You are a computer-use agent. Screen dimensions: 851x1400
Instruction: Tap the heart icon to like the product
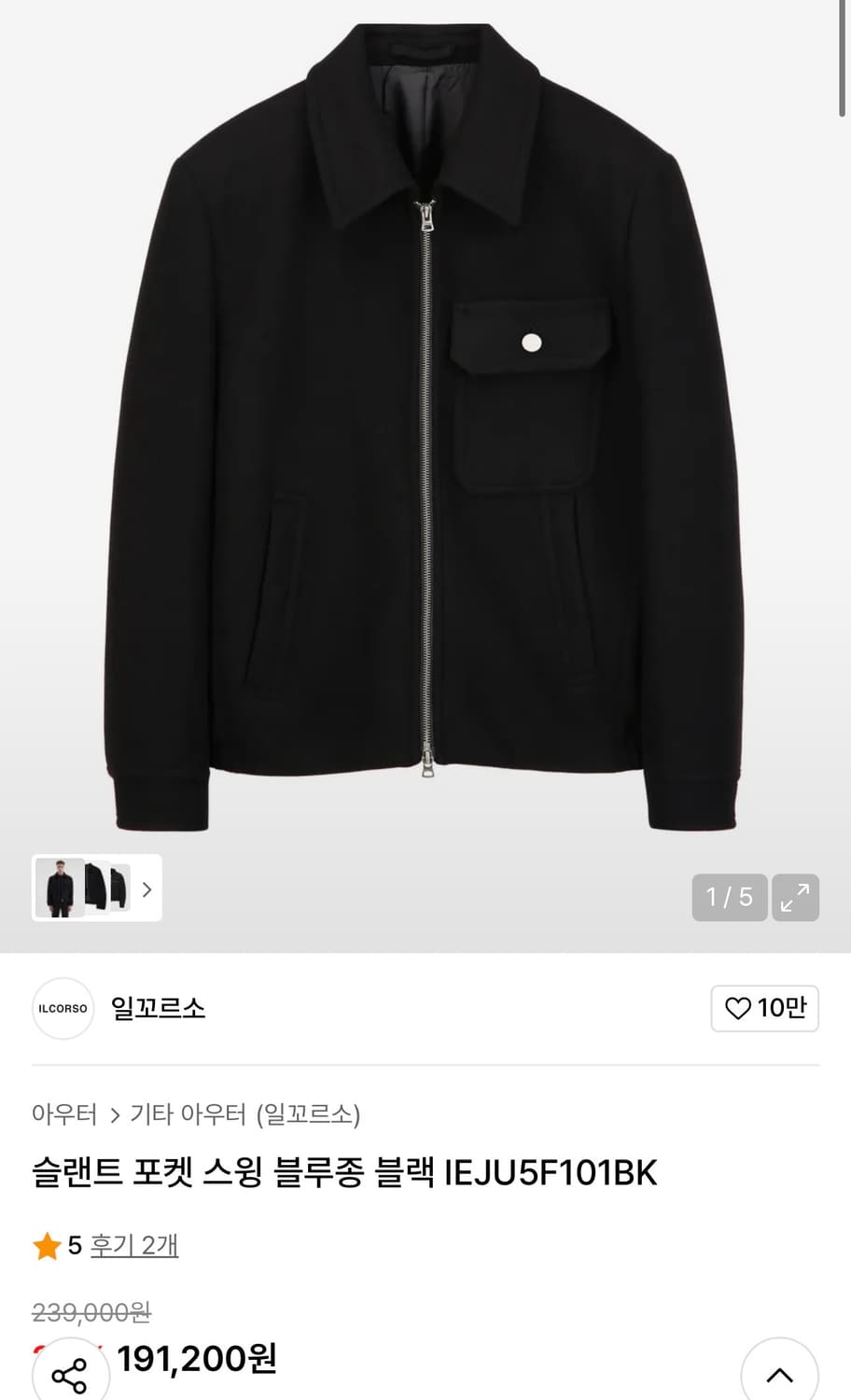click(x=740, y=1009)
